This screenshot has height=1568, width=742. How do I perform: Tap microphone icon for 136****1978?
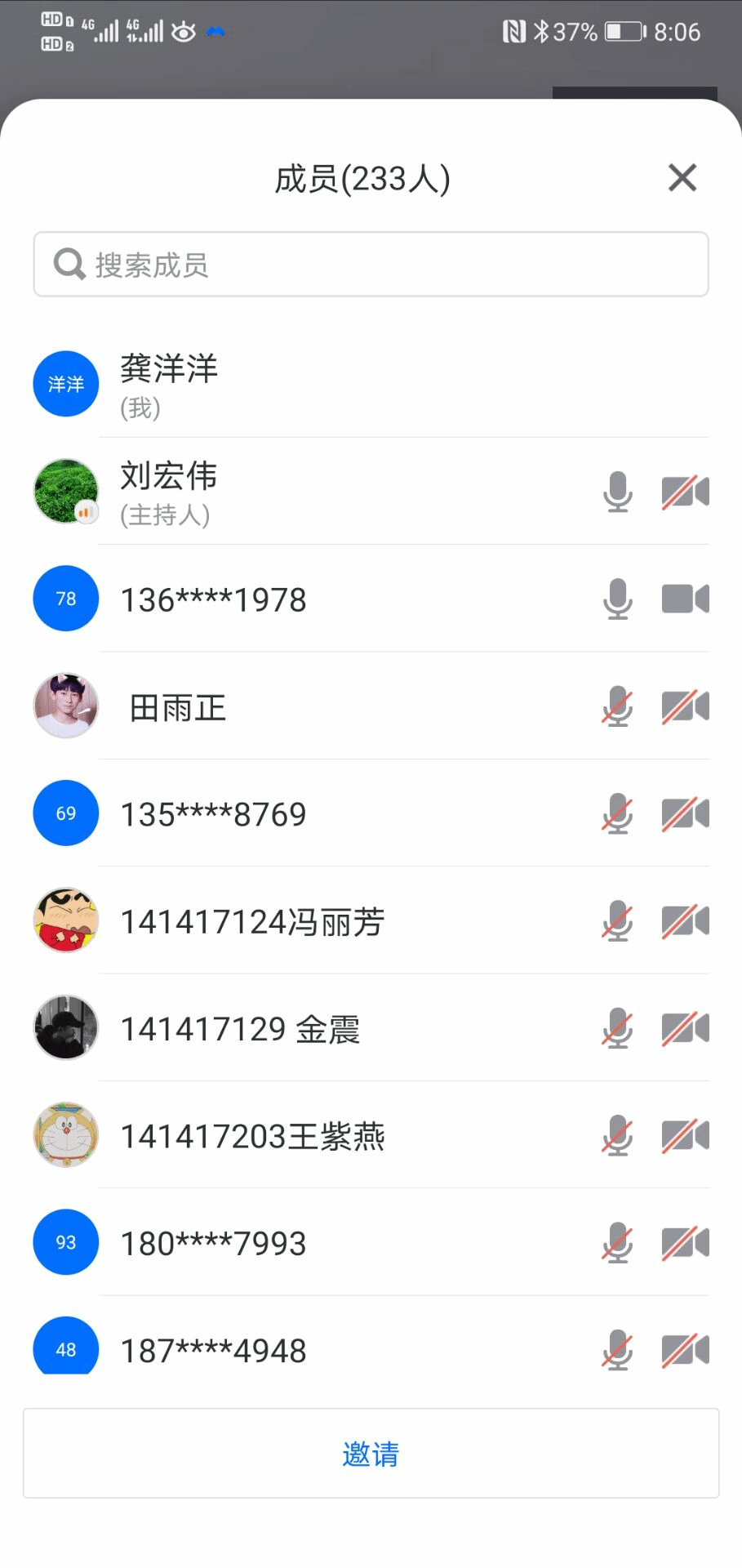[618, 599]
